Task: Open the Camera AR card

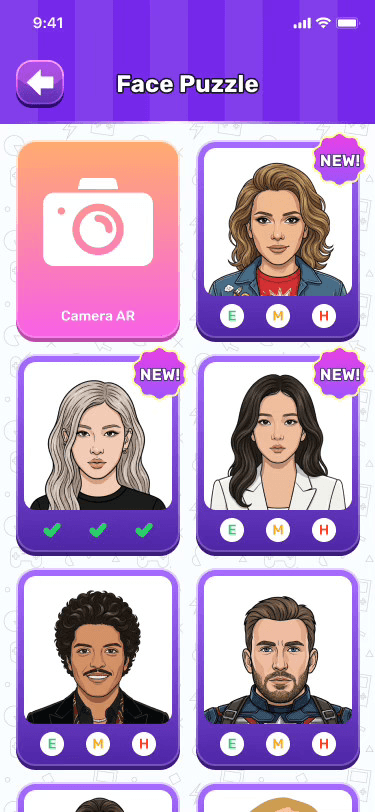Action: tap(98, 241)
